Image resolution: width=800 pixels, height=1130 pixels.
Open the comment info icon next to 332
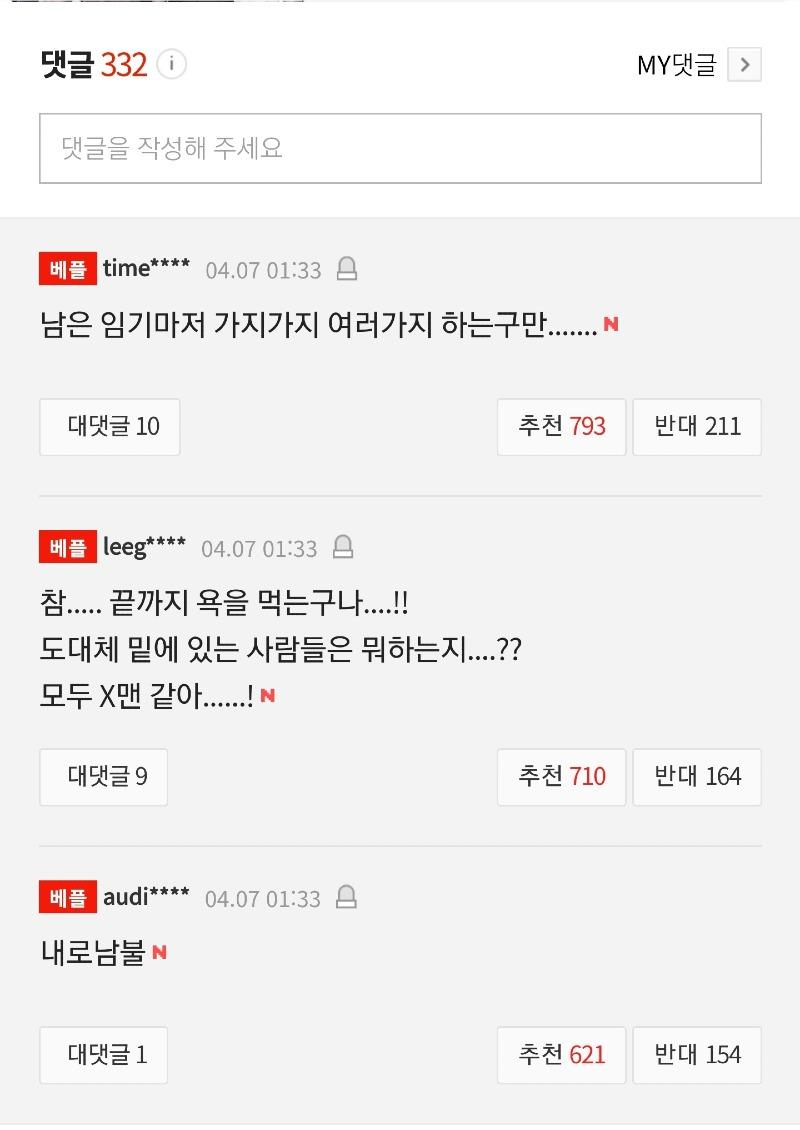tap(172, 65)
